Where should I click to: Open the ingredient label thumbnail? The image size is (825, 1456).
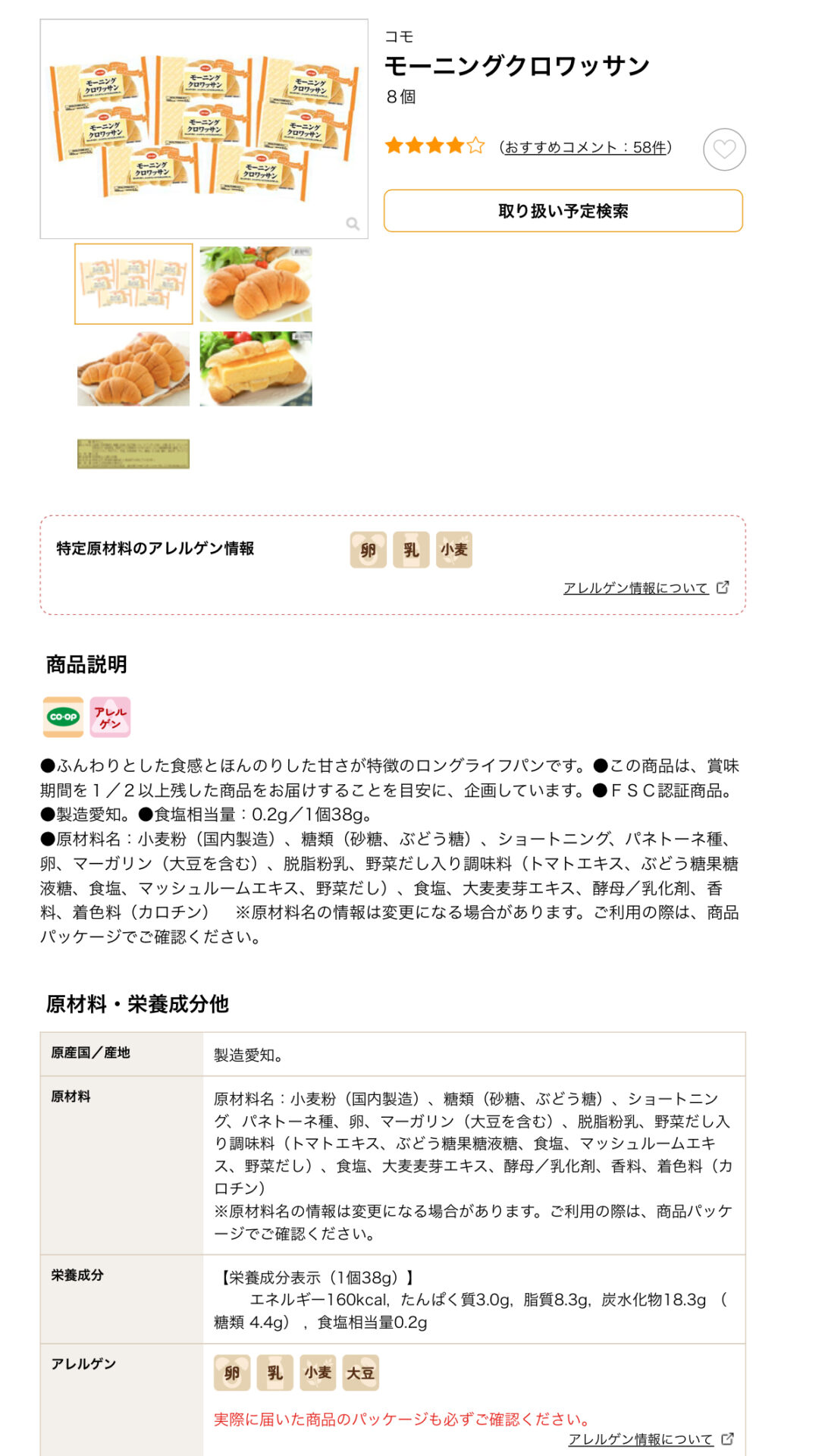(133, 453)
